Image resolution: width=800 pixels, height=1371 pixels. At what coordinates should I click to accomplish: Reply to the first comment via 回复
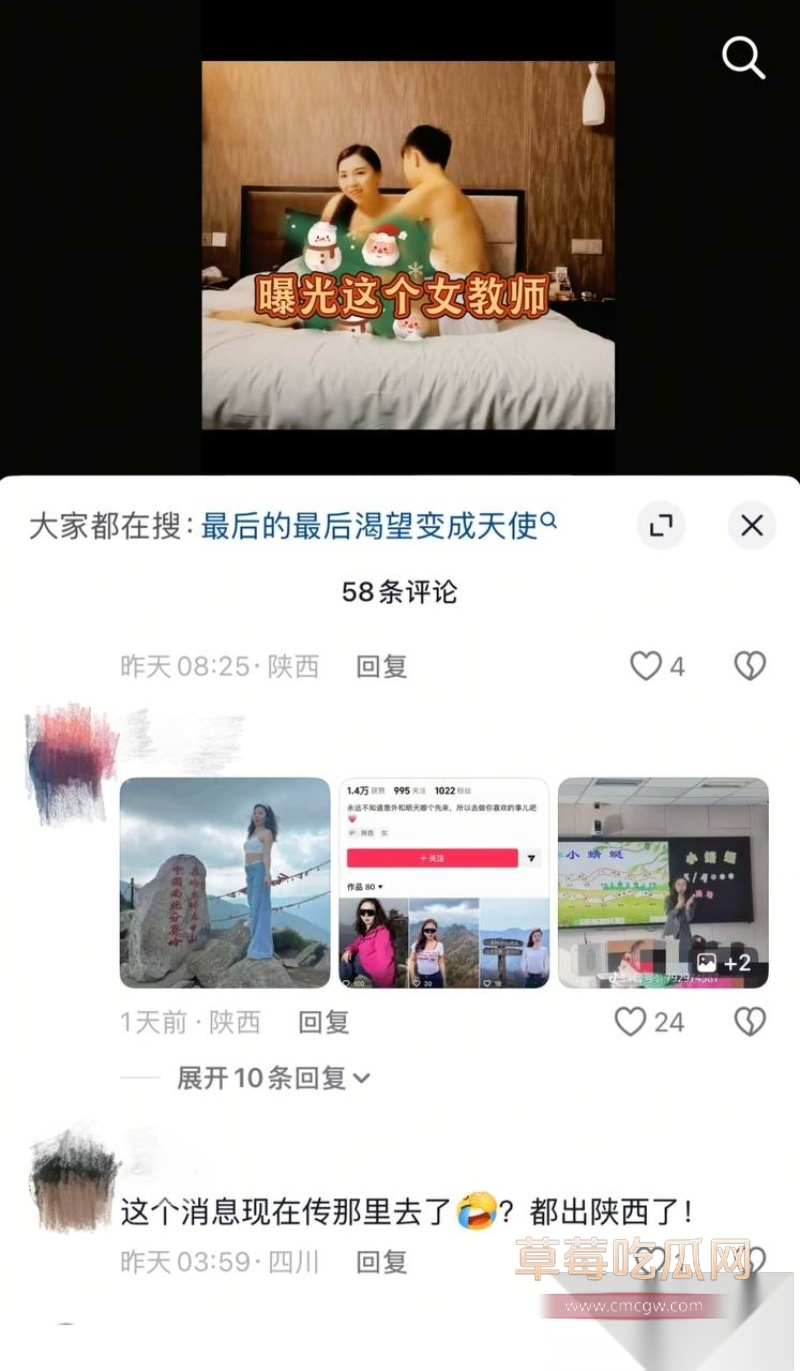381,667
